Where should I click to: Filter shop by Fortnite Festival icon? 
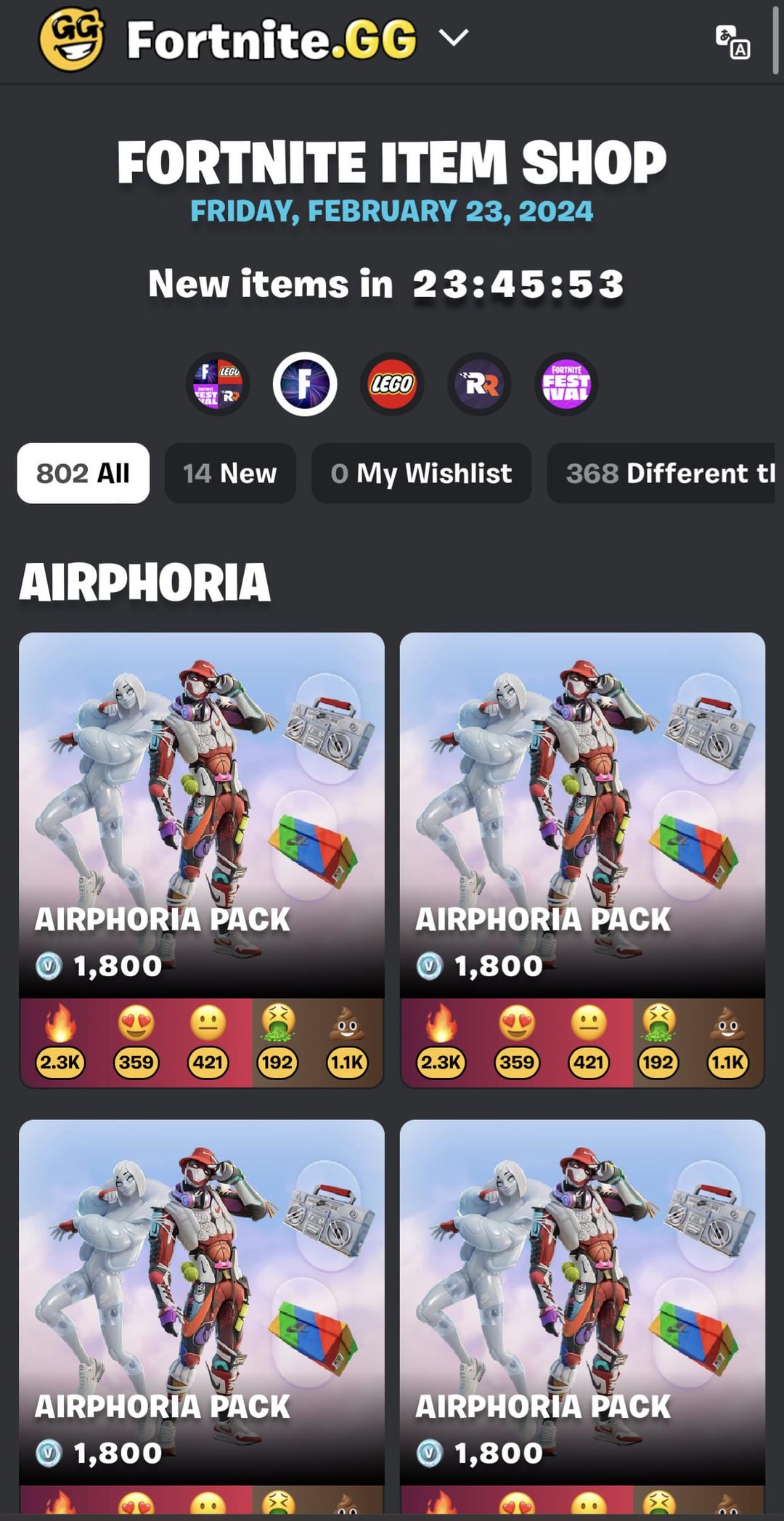[x=566, y=384]
